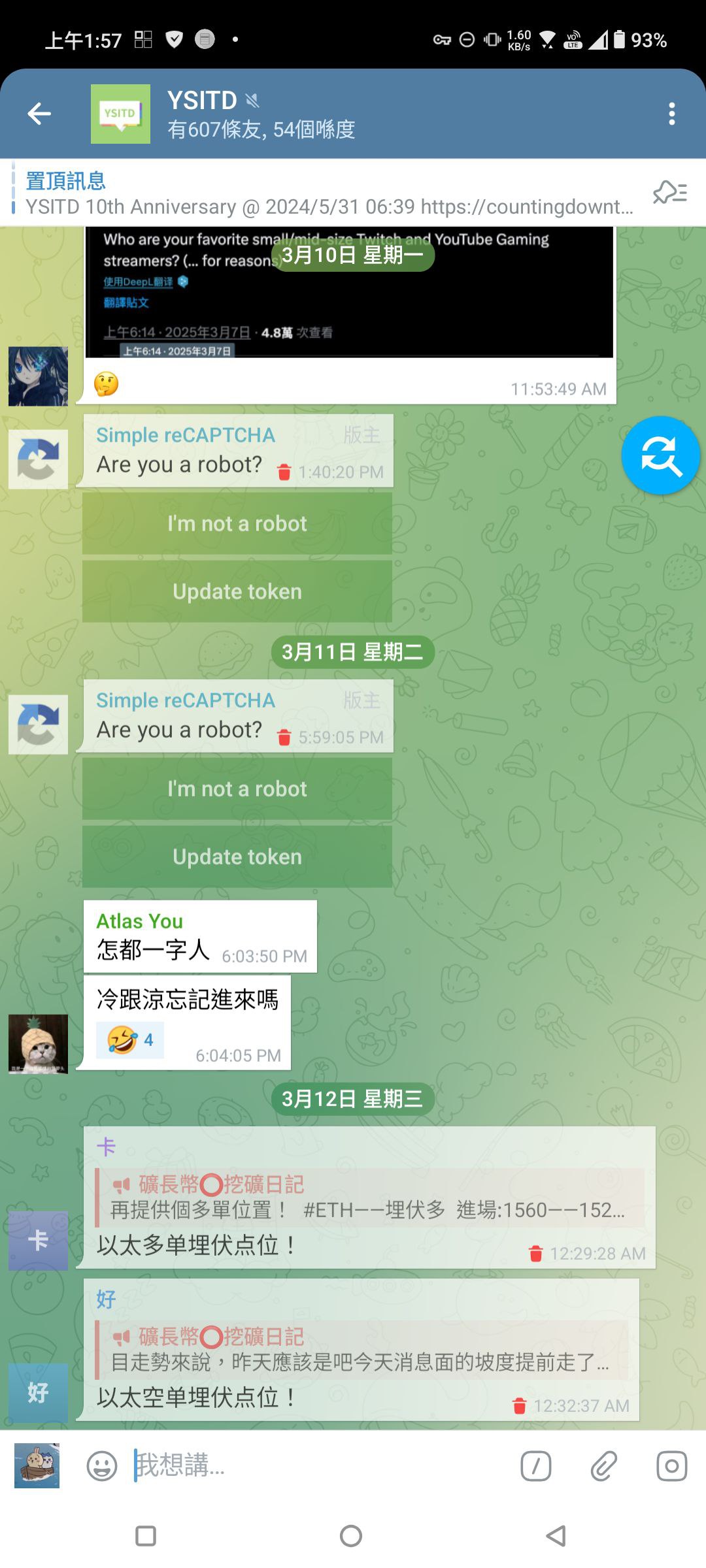Open the quoted post in 卡's message
Screen dimensions: 706x1568
(x=369, y=1198)
